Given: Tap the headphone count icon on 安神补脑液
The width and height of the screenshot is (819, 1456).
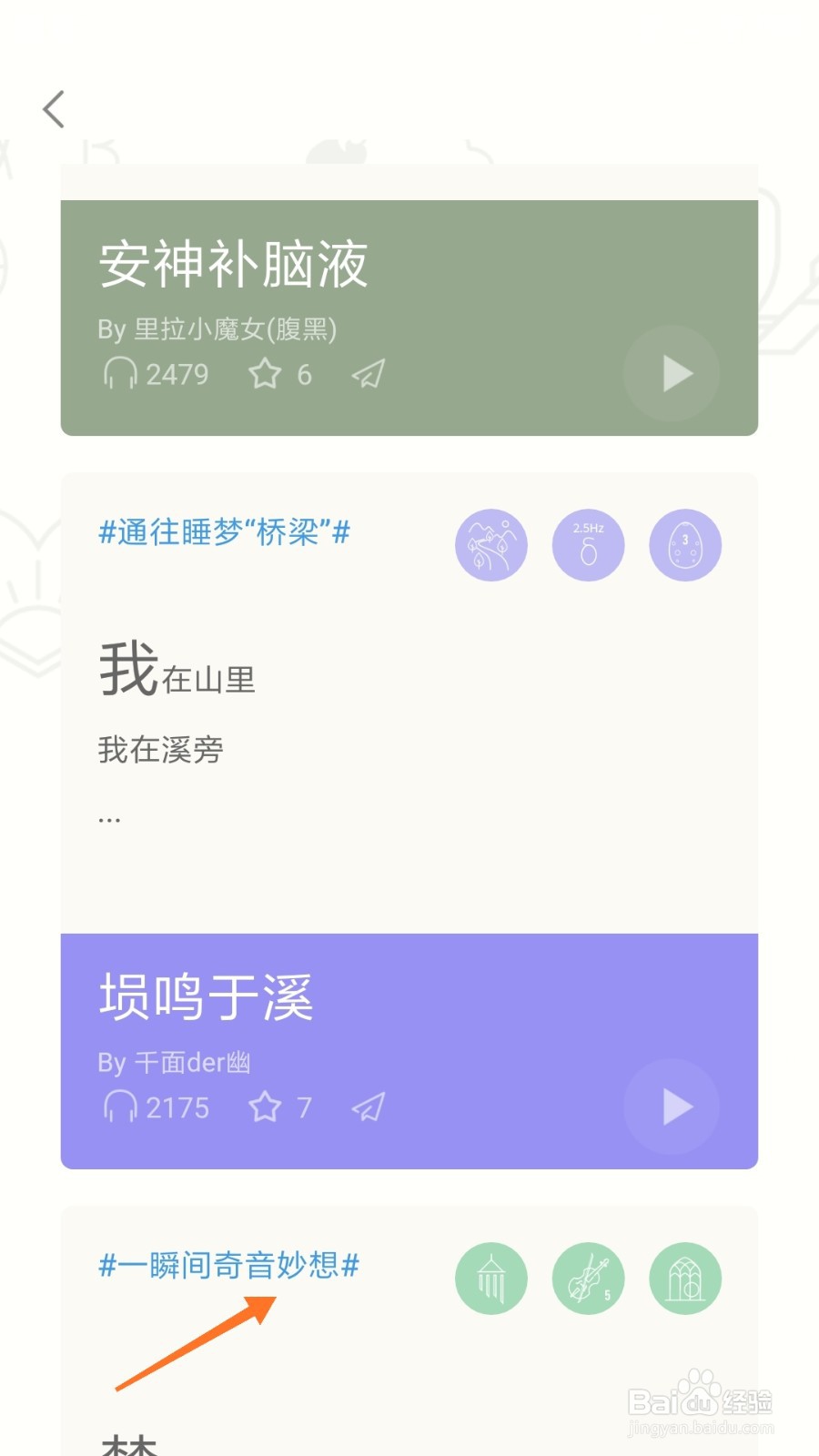Looking at the screenshot, I should (x=119, y=373).
